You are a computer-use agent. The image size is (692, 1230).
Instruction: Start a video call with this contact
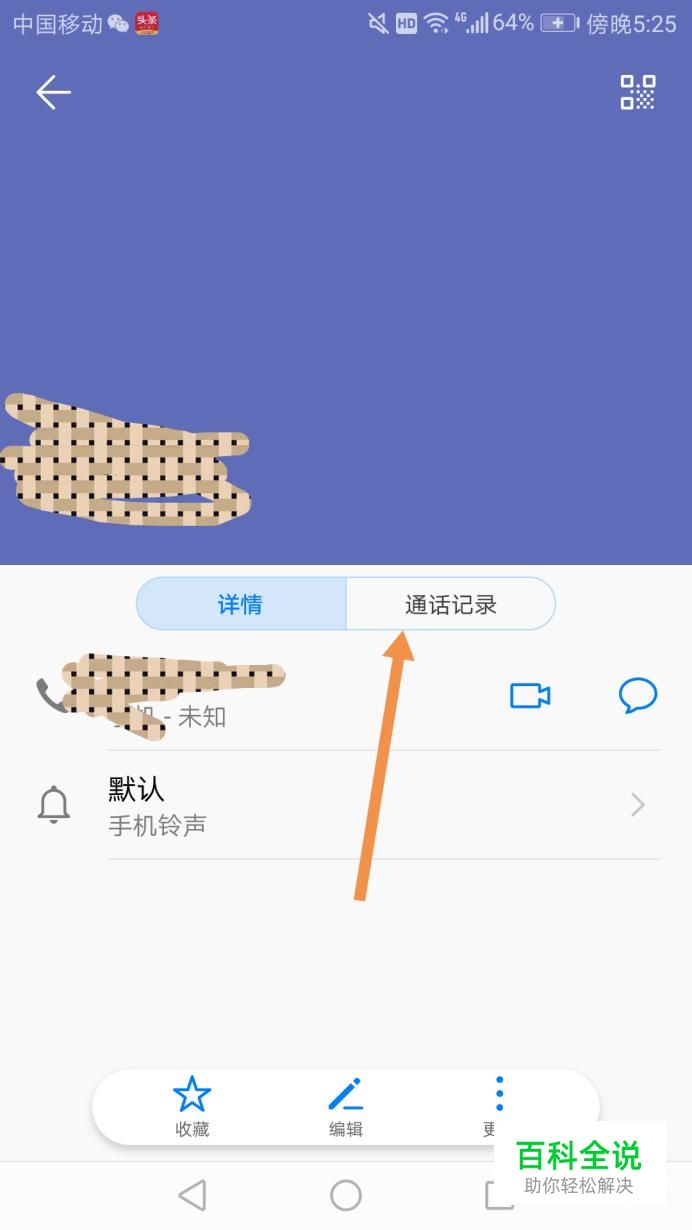click(x=530, y=695)
